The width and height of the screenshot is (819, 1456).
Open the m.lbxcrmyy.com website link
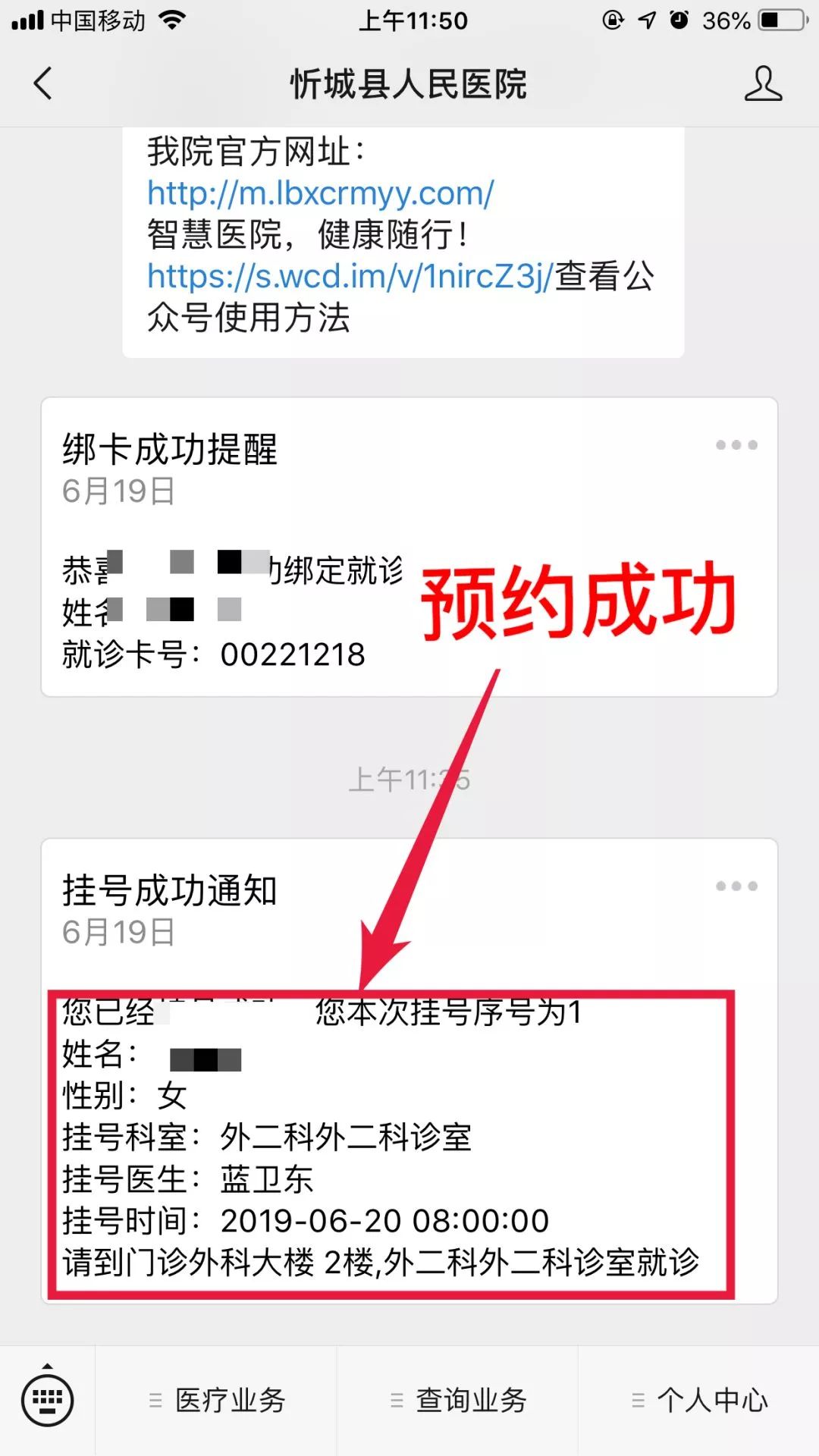320,193
